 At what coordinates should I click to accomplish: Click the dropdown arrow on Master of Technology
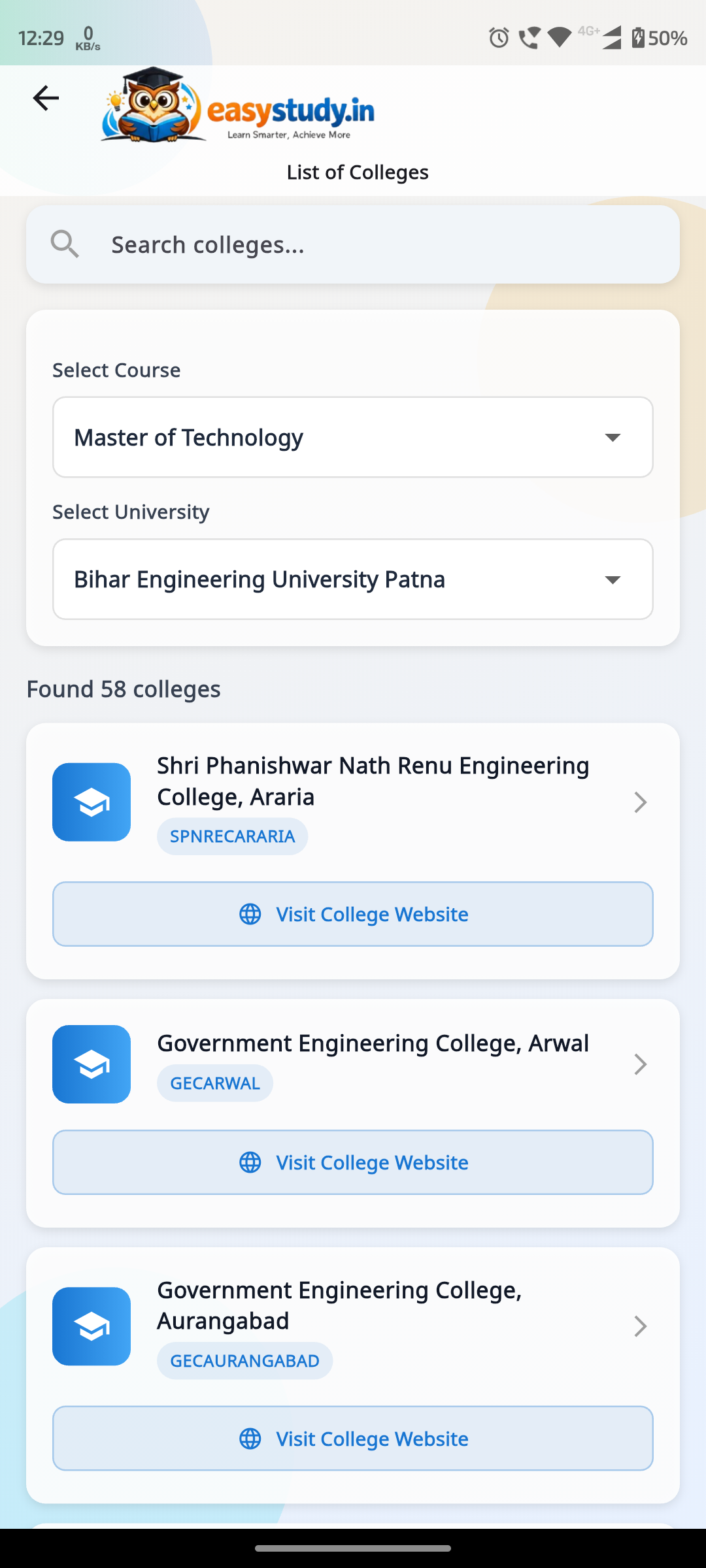[612, 437]
